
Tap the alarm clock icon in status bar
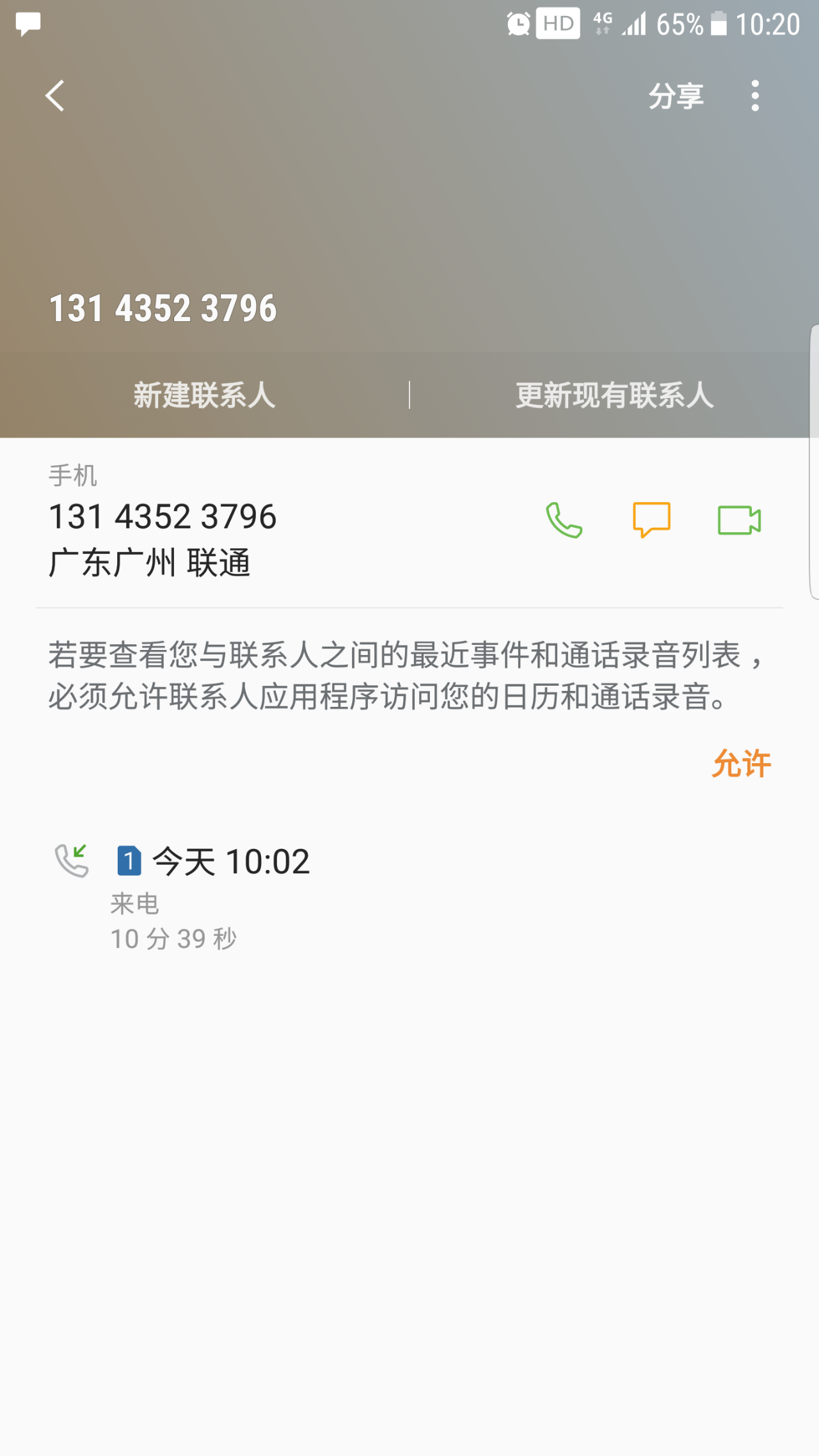[517, 24]
